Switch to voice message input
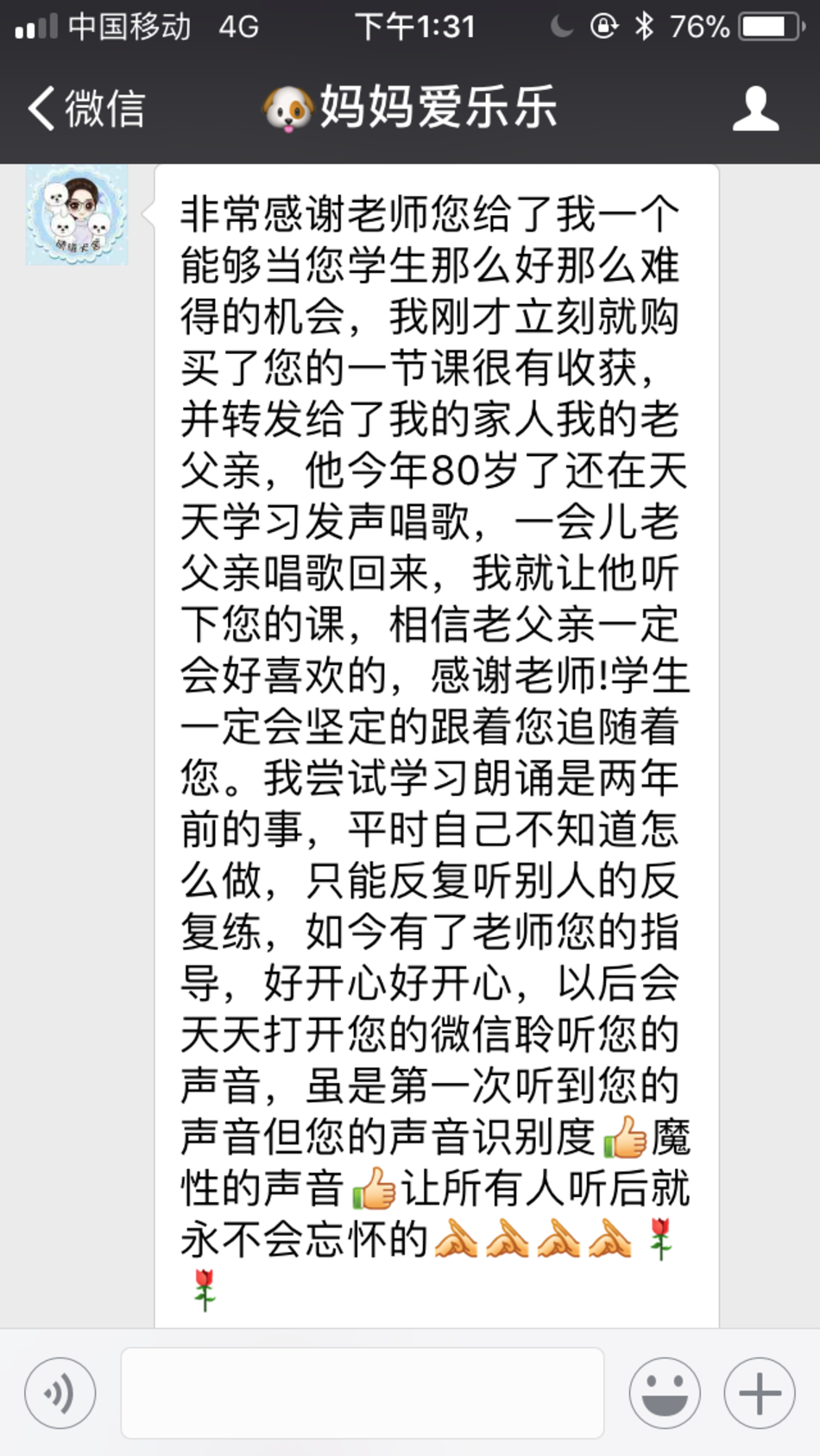Screen dimensions: 820x1456 tap(60, 1392)
